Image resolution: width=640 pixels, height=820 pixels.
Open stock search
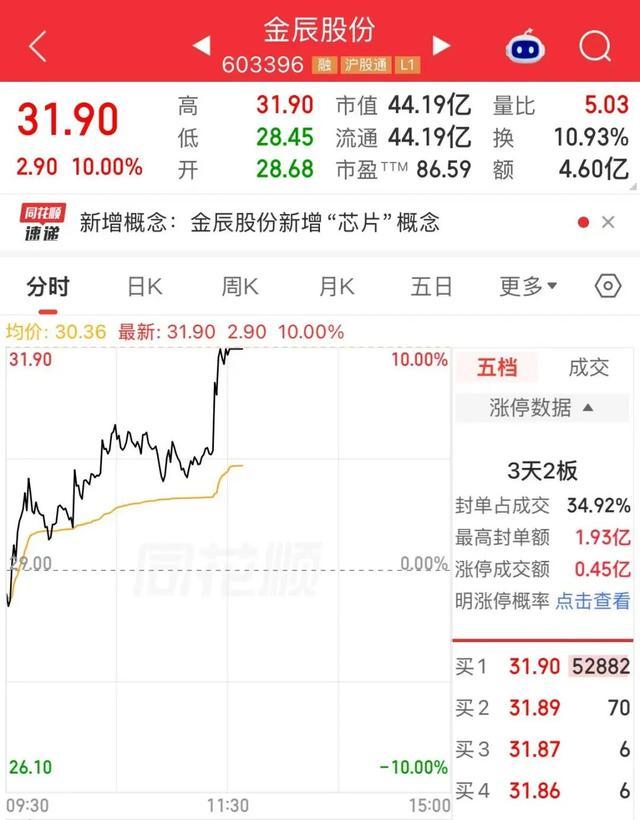(595, 46)
